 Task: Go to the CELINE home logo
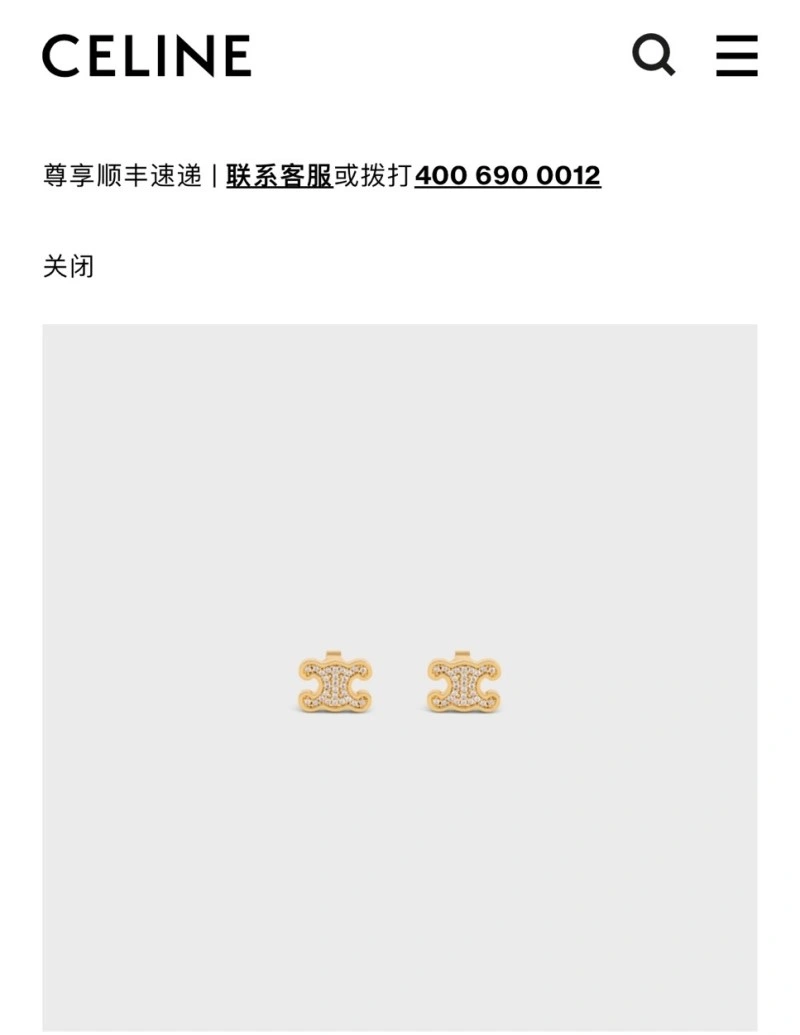click(x=147, y=56)
